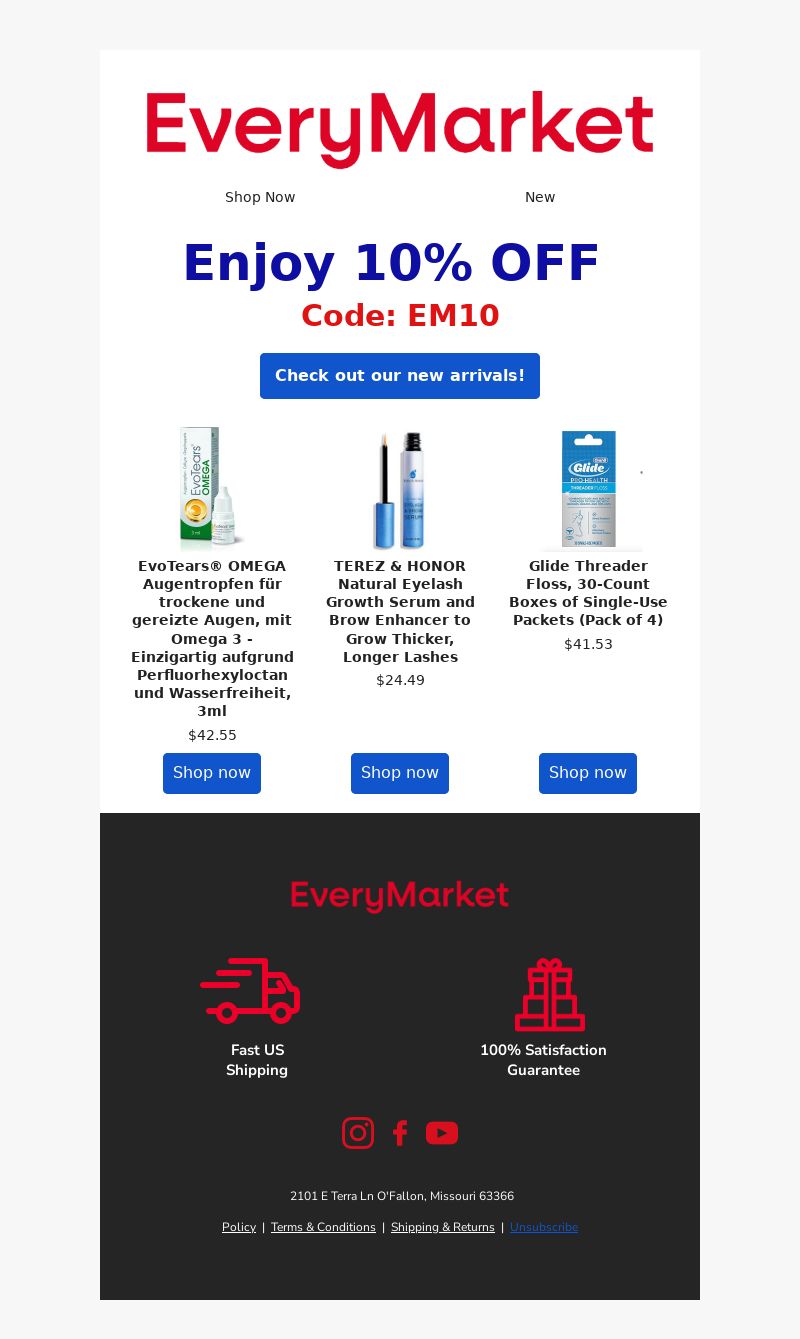Visit the Facebook page

(400, 1133)
